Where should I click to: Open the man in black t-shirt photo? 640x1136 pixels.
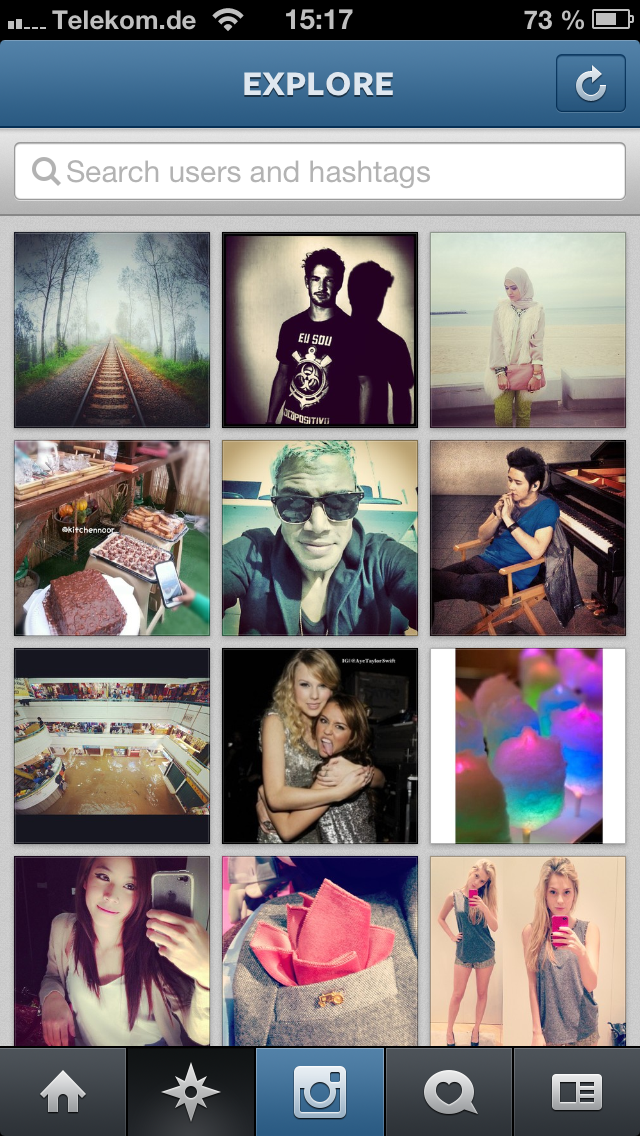tap(320, 330)
